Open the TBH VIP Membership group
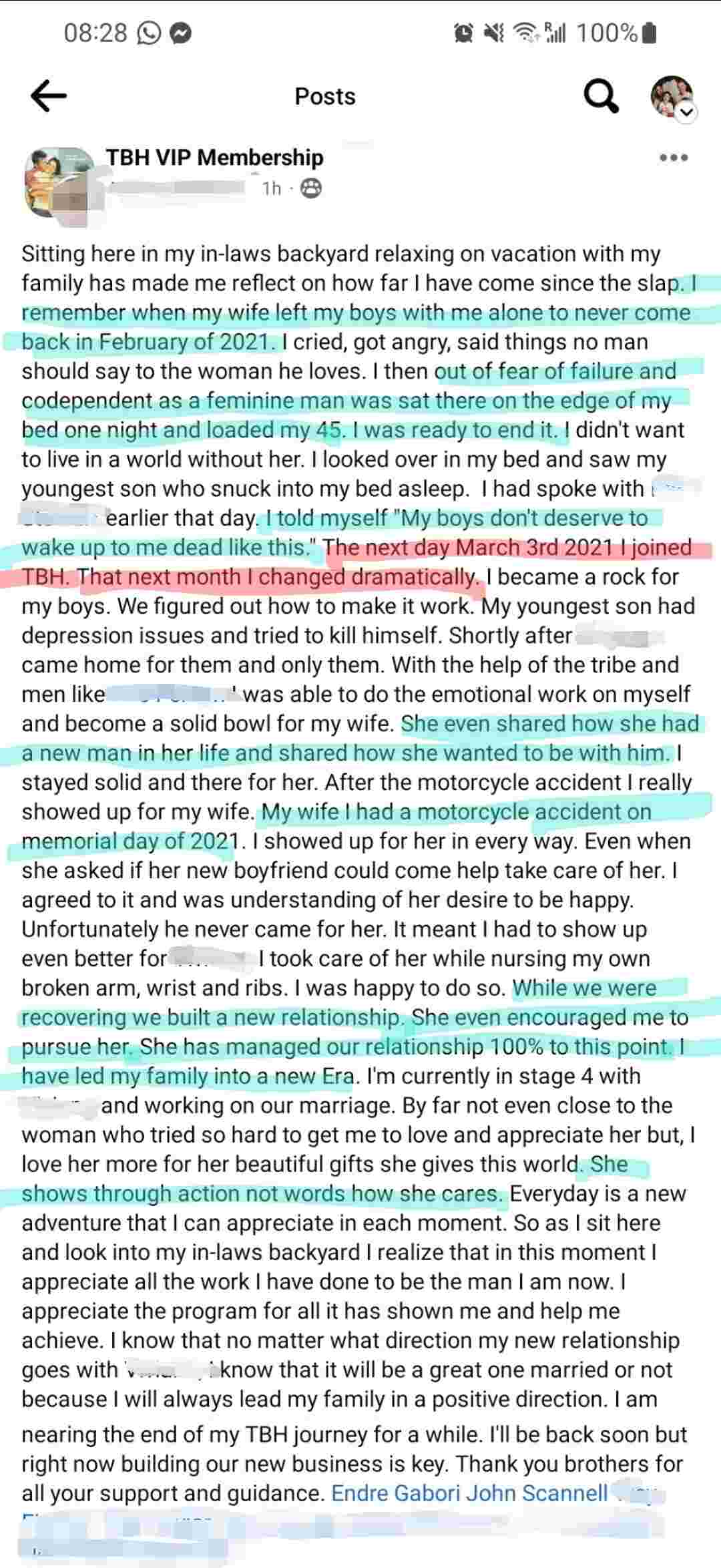721x1568 pixels. pos(214,158)
